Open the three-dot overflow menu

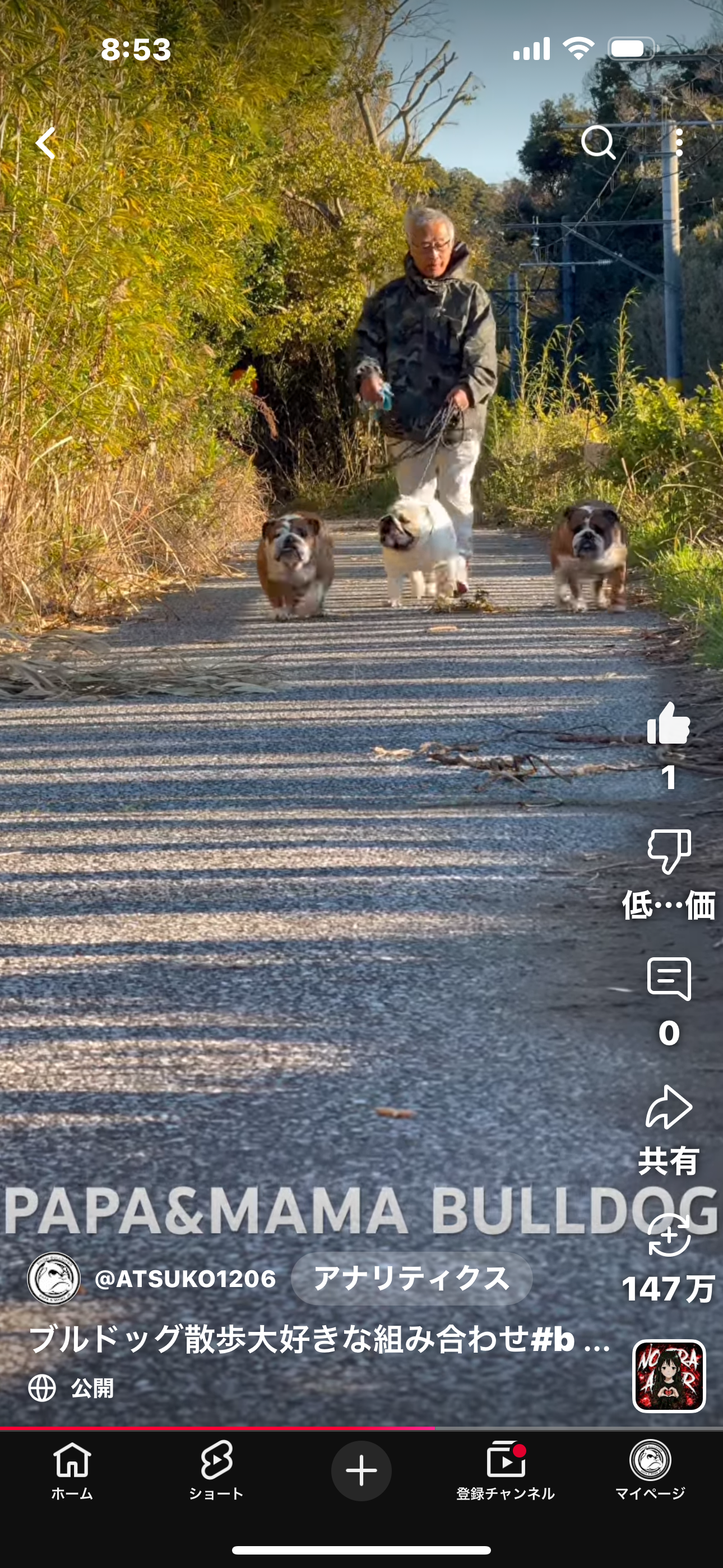[679, 143]
